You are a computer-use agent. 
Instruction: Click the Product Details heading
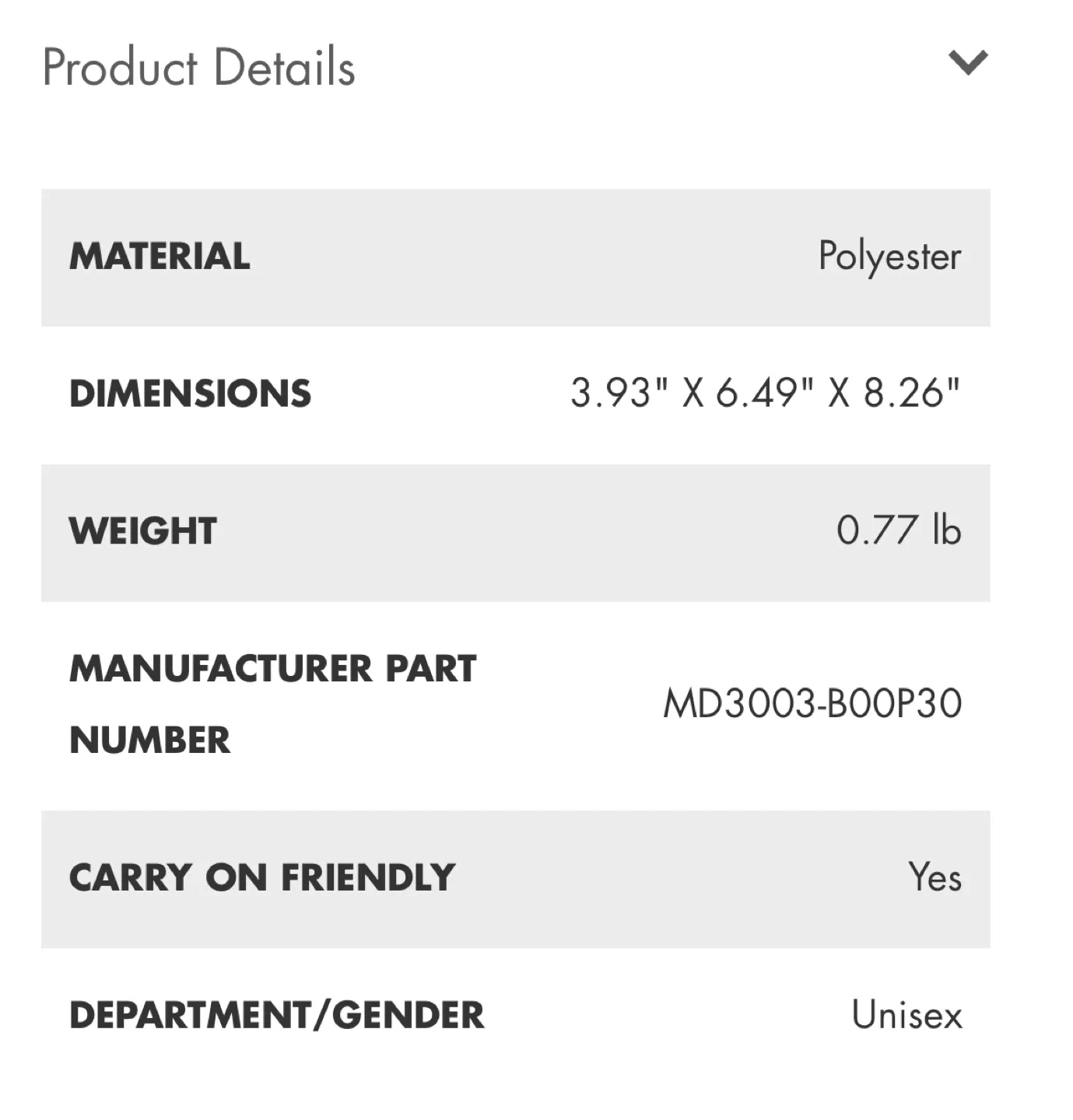point(200,66)
